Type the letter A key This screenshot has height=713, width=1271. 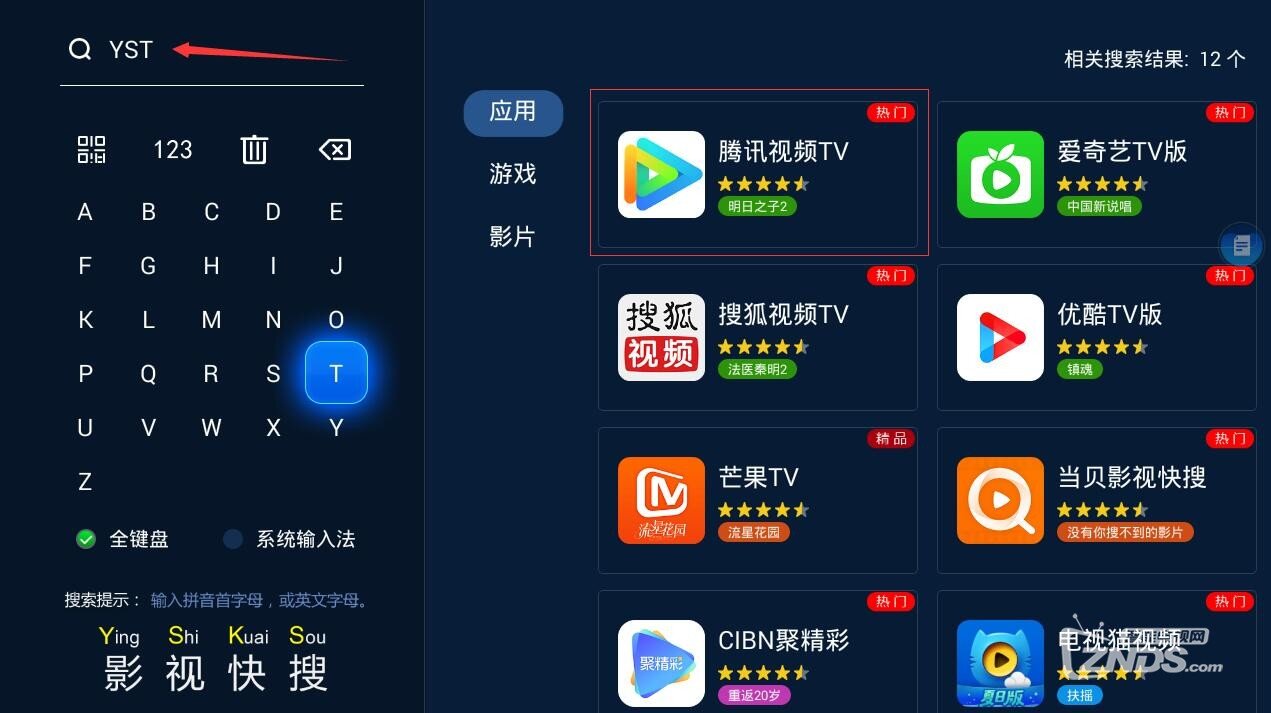pos(85,212)
